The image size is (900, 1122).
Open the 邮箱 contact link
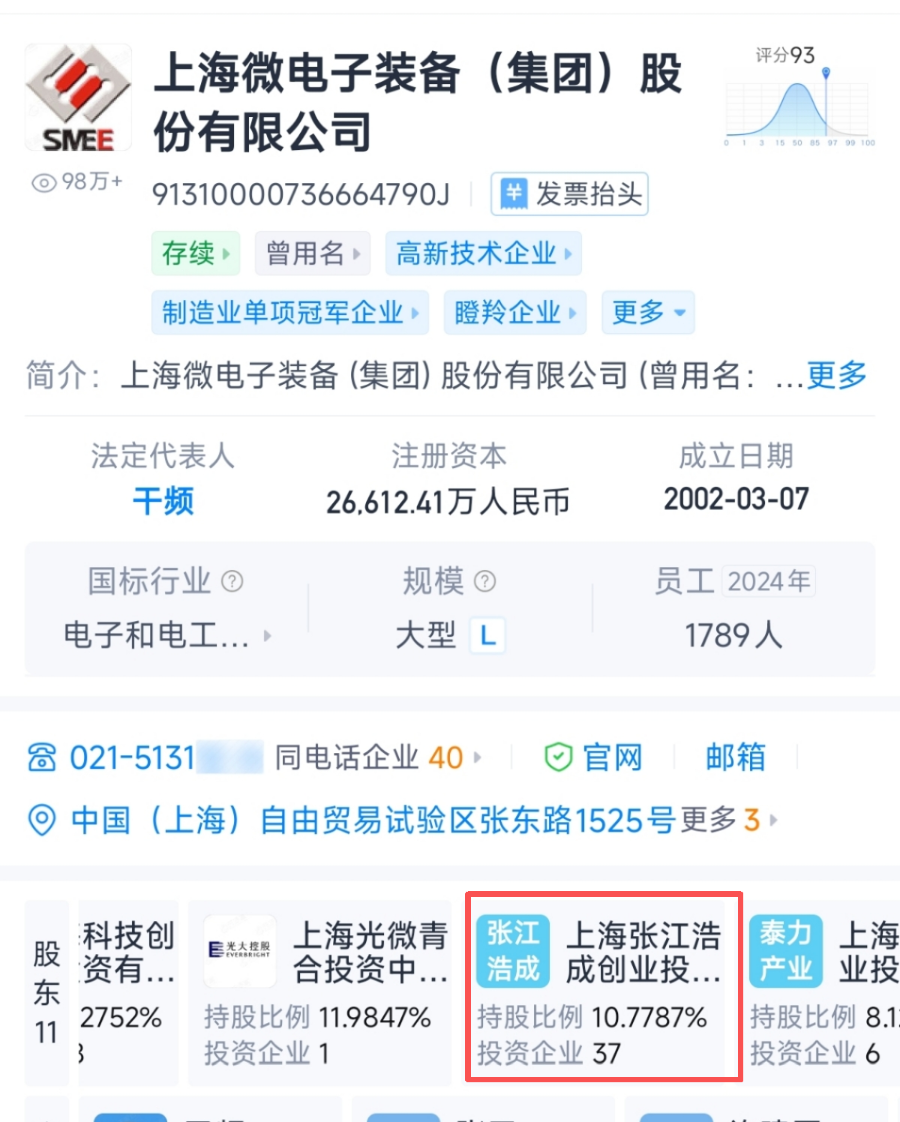(x=735, y=758)
